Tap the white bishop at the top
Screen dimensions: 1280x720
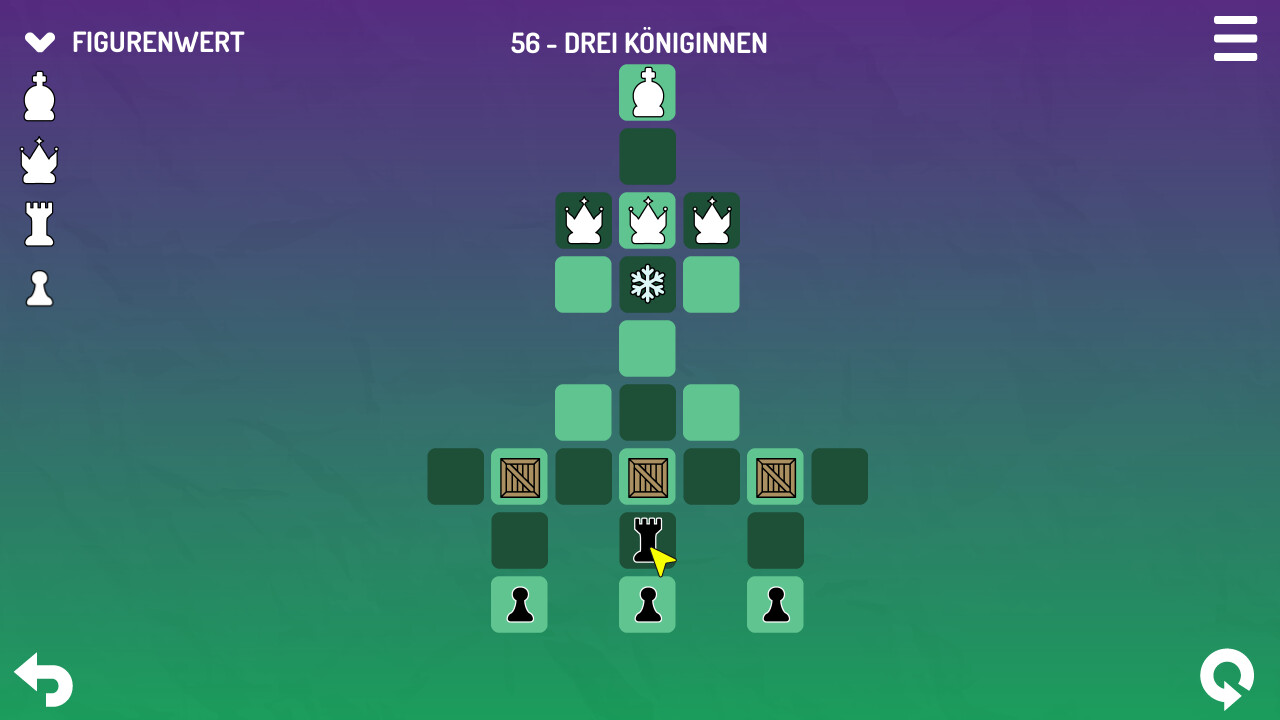647,93
